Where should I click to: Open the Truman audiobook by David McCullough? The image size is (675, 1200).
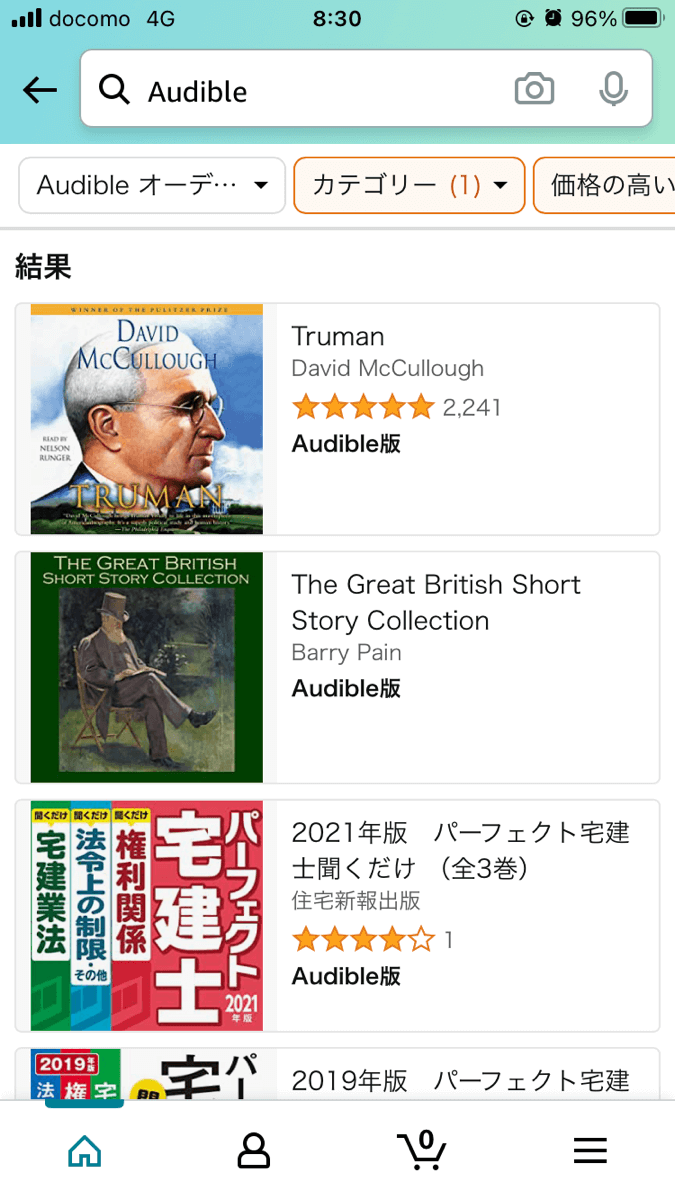338,419
